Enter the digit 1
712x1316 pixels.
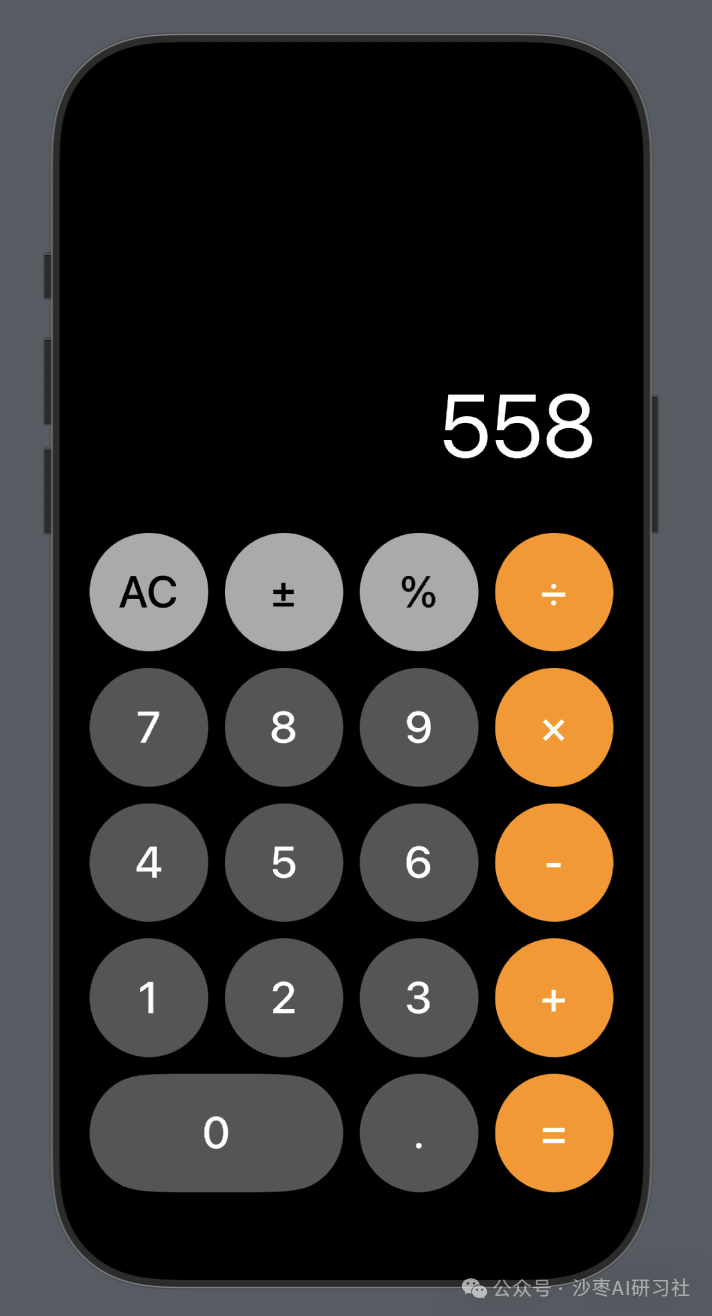pos(149,997)
